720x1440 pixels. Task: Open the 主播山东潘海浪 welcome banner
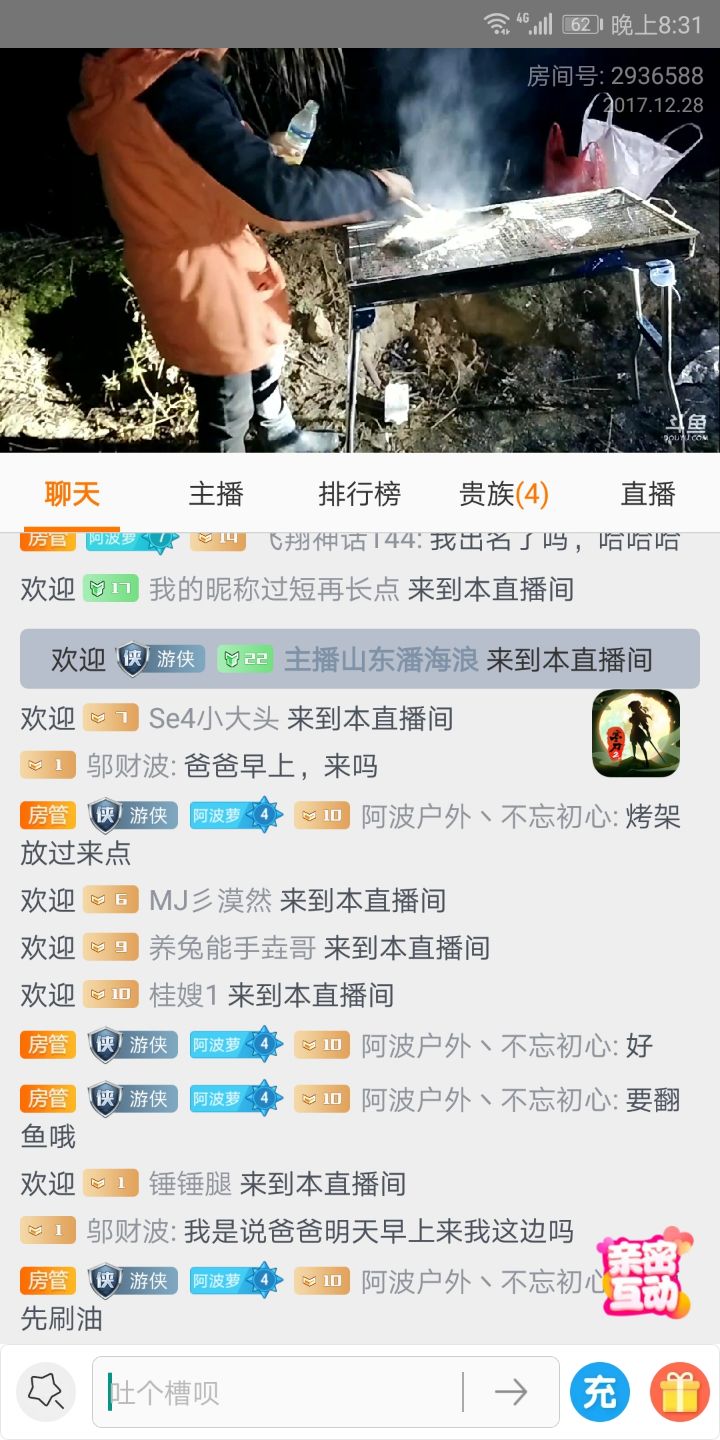[x=360, y=659]
